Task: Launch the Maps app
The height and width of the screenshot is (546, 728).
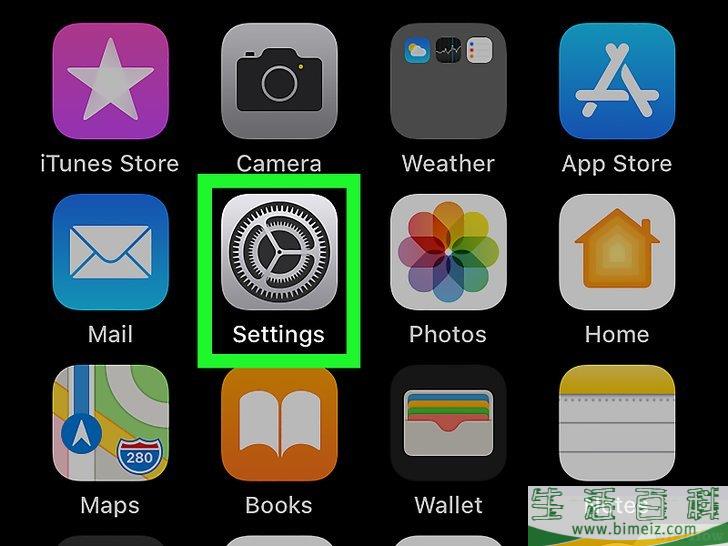Action: click(110, 423)
